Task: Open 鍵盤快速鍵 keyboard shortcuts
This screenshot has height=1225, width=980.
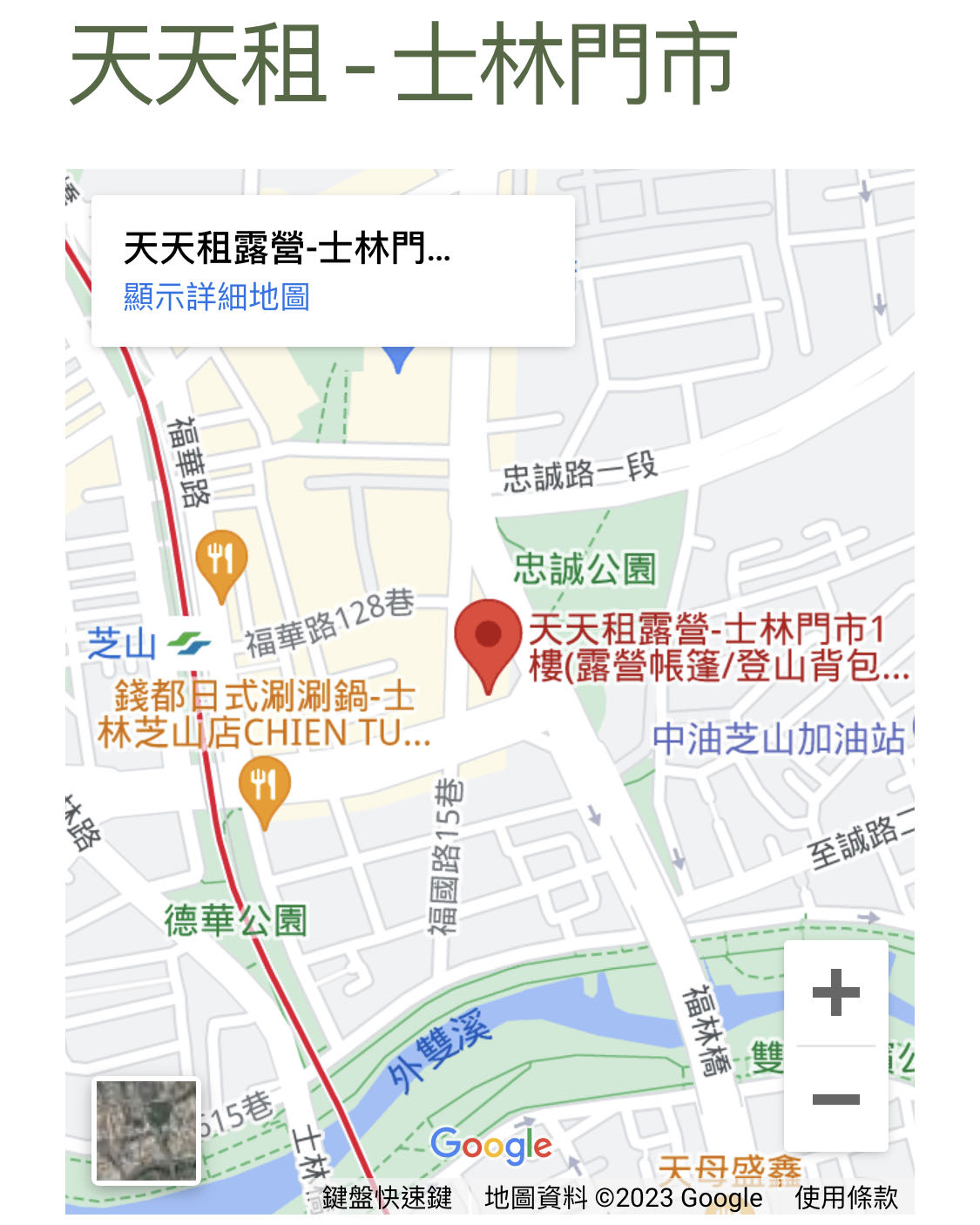Action: coord(387,1198)
